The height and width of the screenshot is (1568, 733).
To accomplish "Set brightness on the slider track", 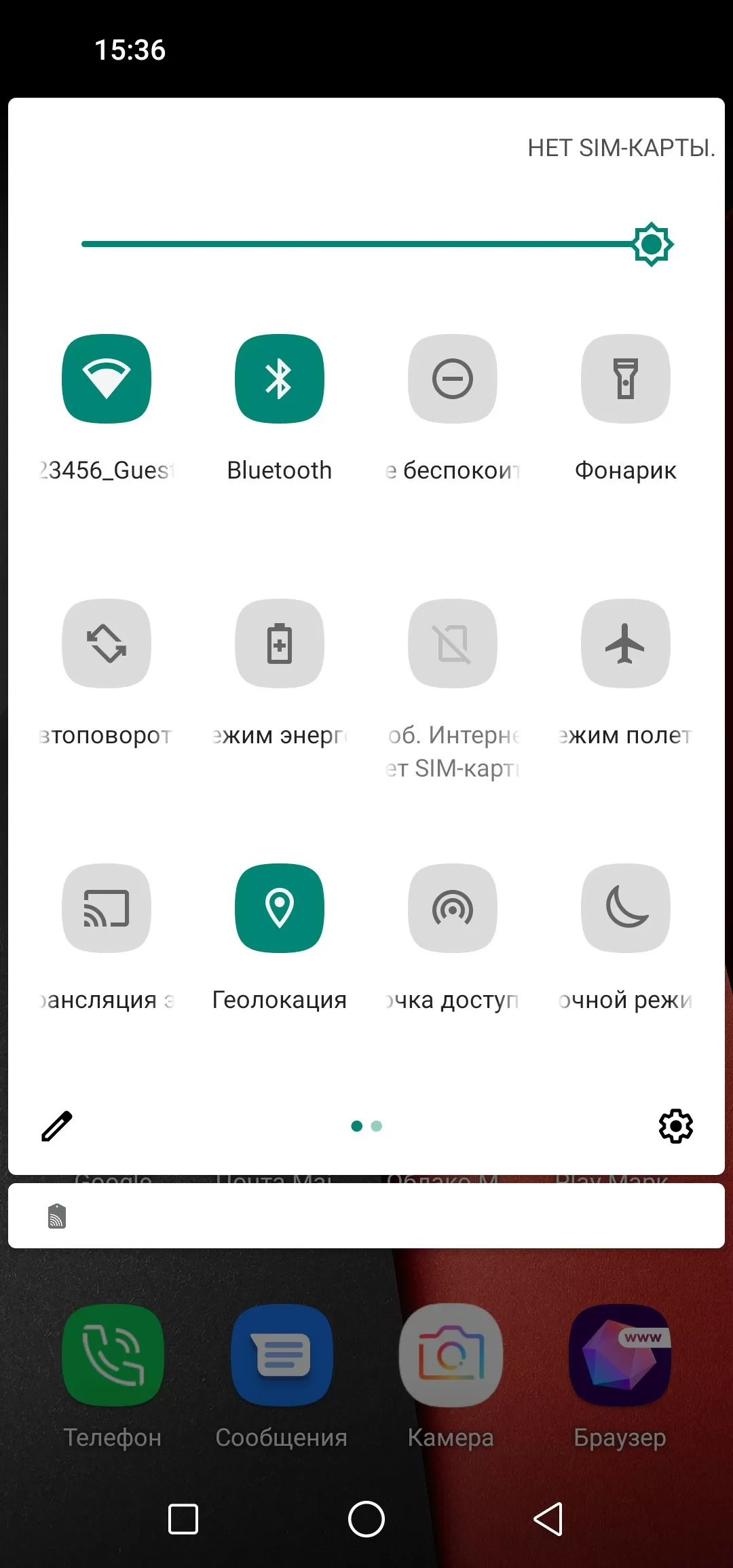I will [366, 244].
